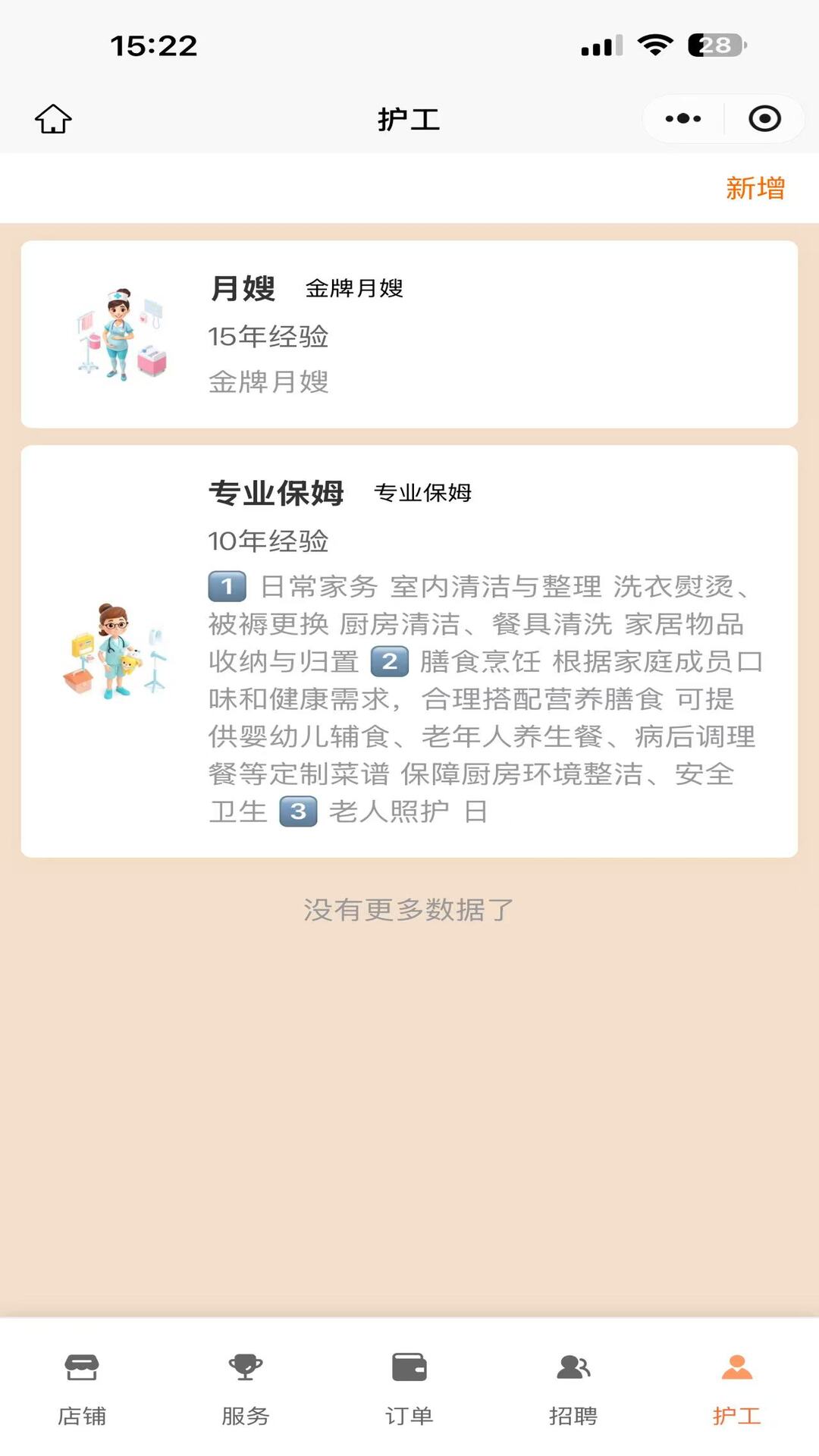Tap the 15:22 clock in status bar
Screen dimensions: 819x1456
point(152,45)
